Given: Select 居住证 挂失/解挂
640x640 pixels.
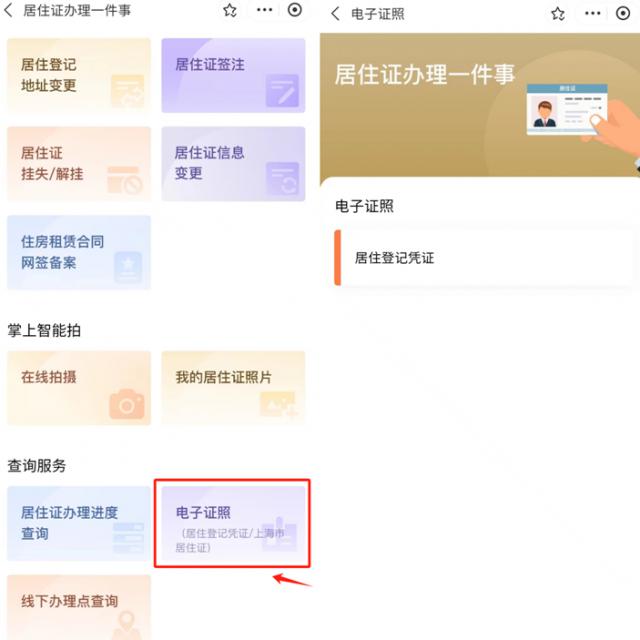Looking at the screenshot, I should pyautogui.click(x=79, y=163).
